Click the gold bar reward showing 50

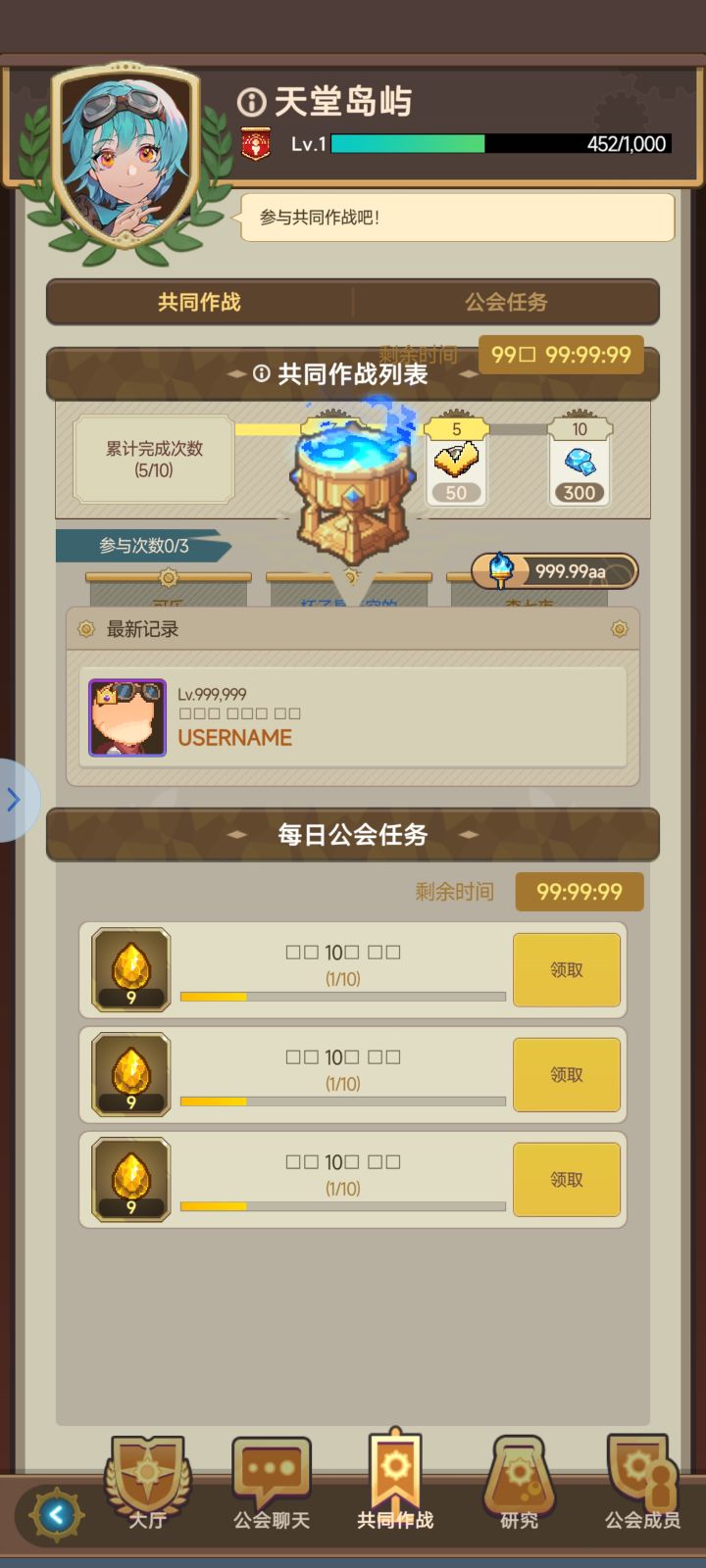click(455, 461)
